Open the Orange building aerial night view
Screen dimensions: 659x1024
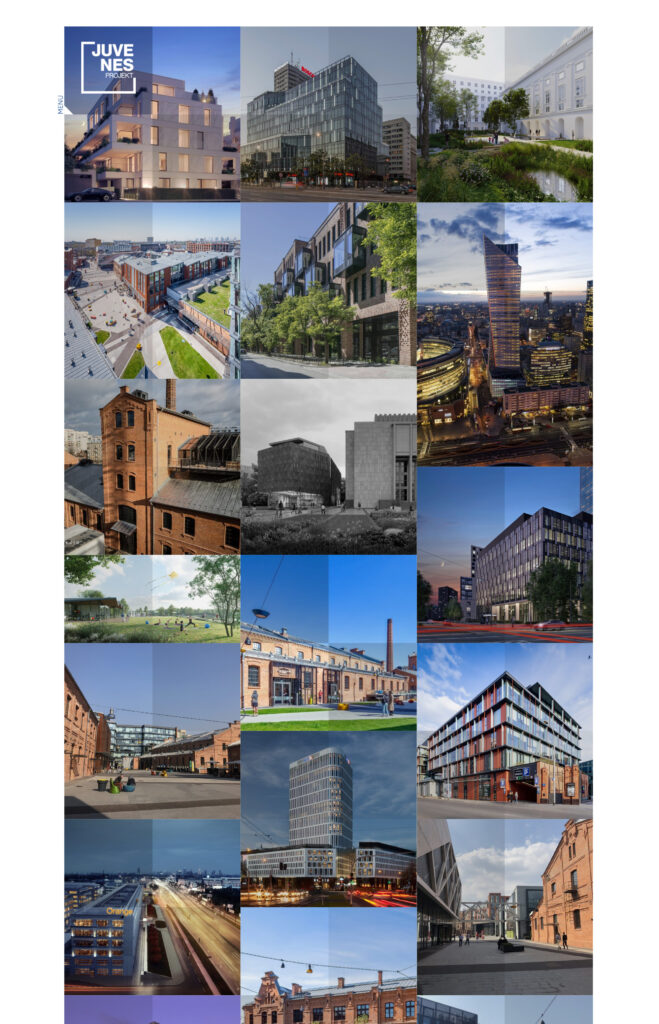(152, 907)
